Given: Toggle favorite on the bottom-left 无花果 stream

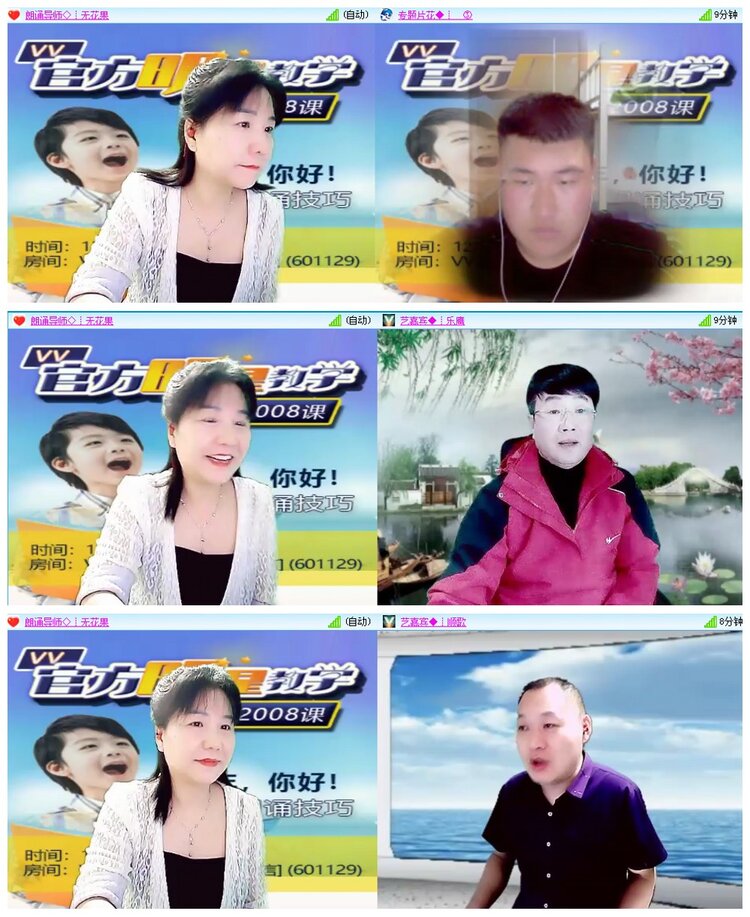Looking at the screenshot, I should click(x=11, y=624).
